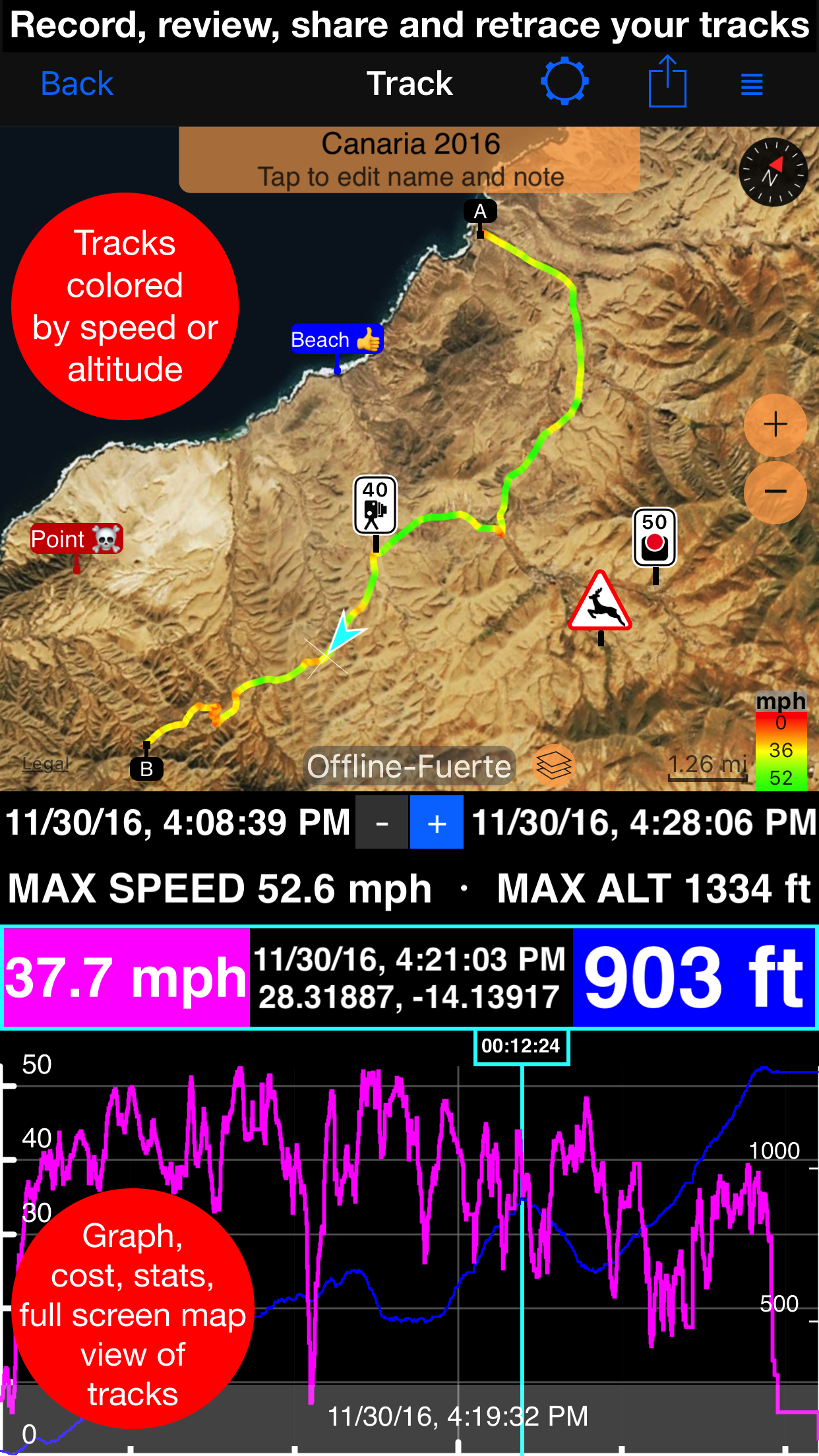The height and width of the screenshot is (1456, 819).
Task: Zoom out on the map
Action: 775,492
